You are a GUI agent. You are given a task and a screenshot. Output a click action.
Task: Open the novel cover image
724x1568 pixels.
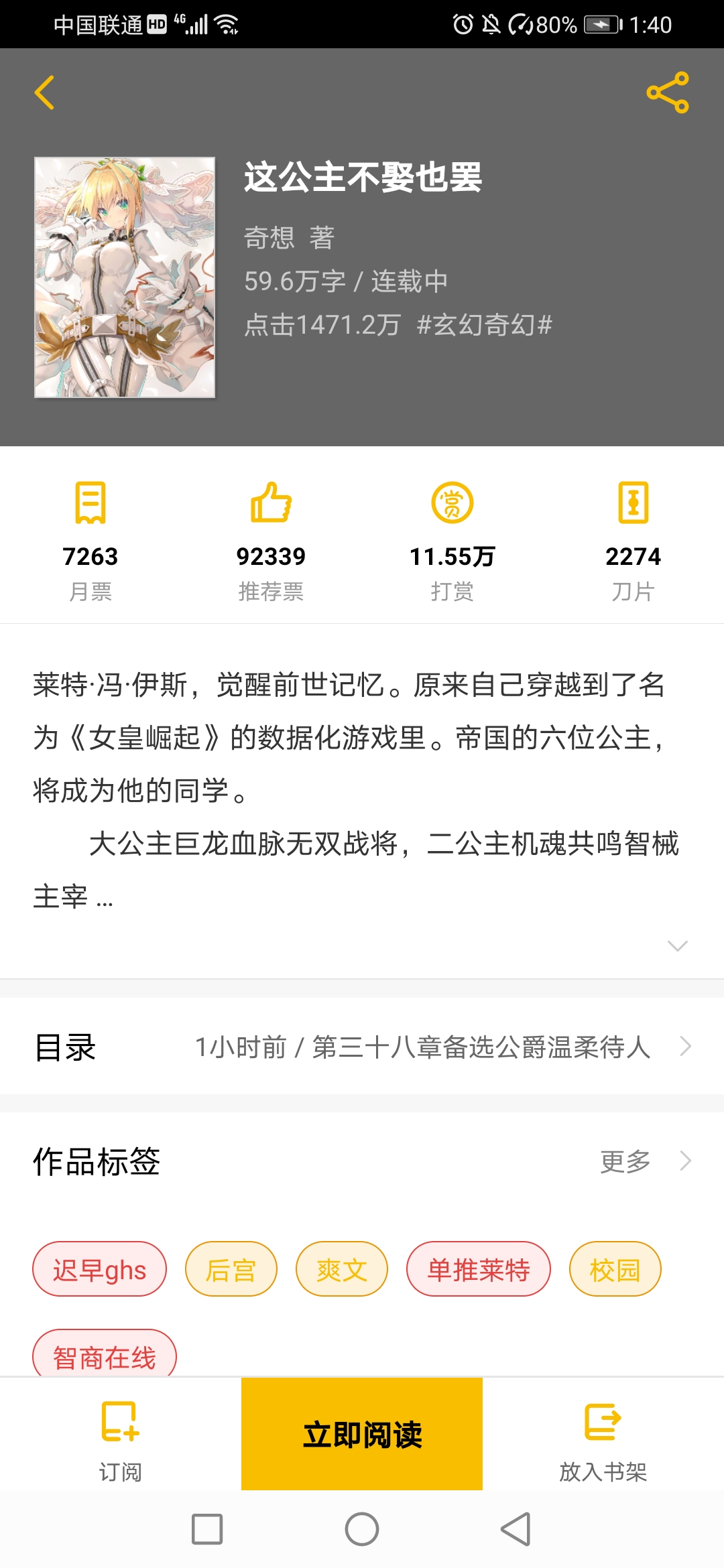125,277
